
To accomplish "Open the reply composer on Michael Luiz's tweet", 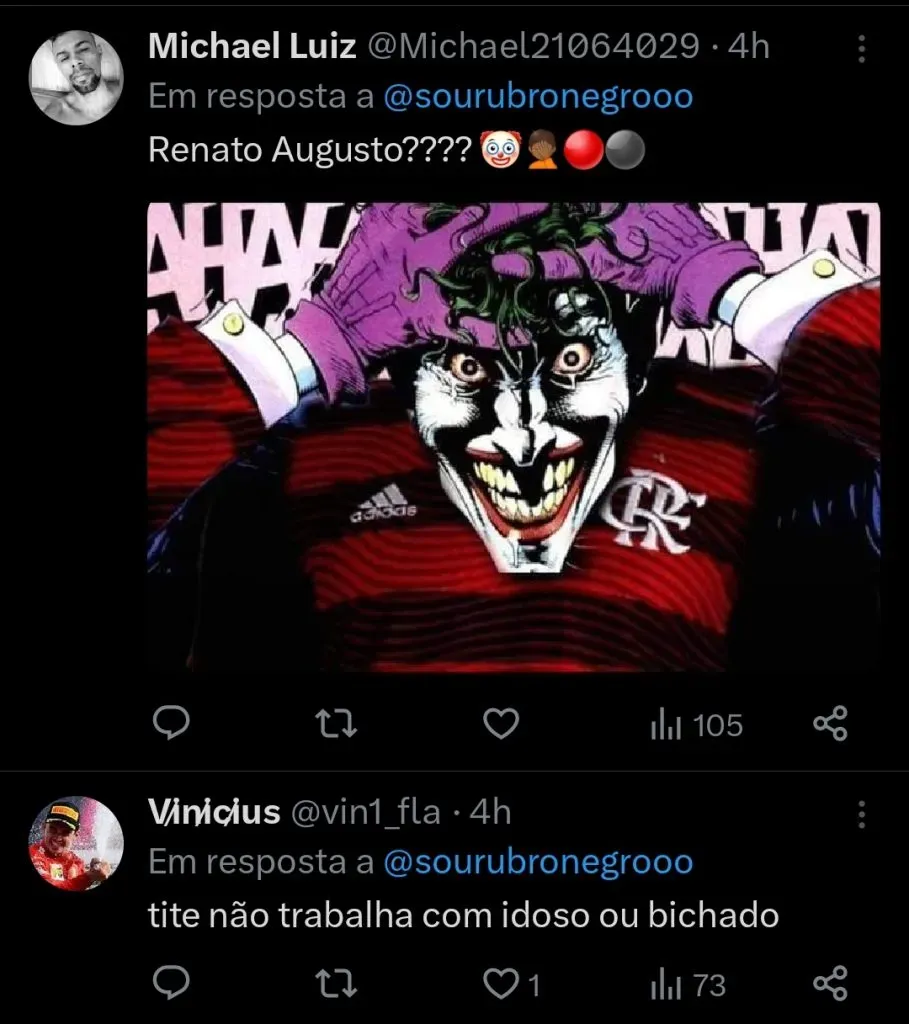I will tap(172, 722).
